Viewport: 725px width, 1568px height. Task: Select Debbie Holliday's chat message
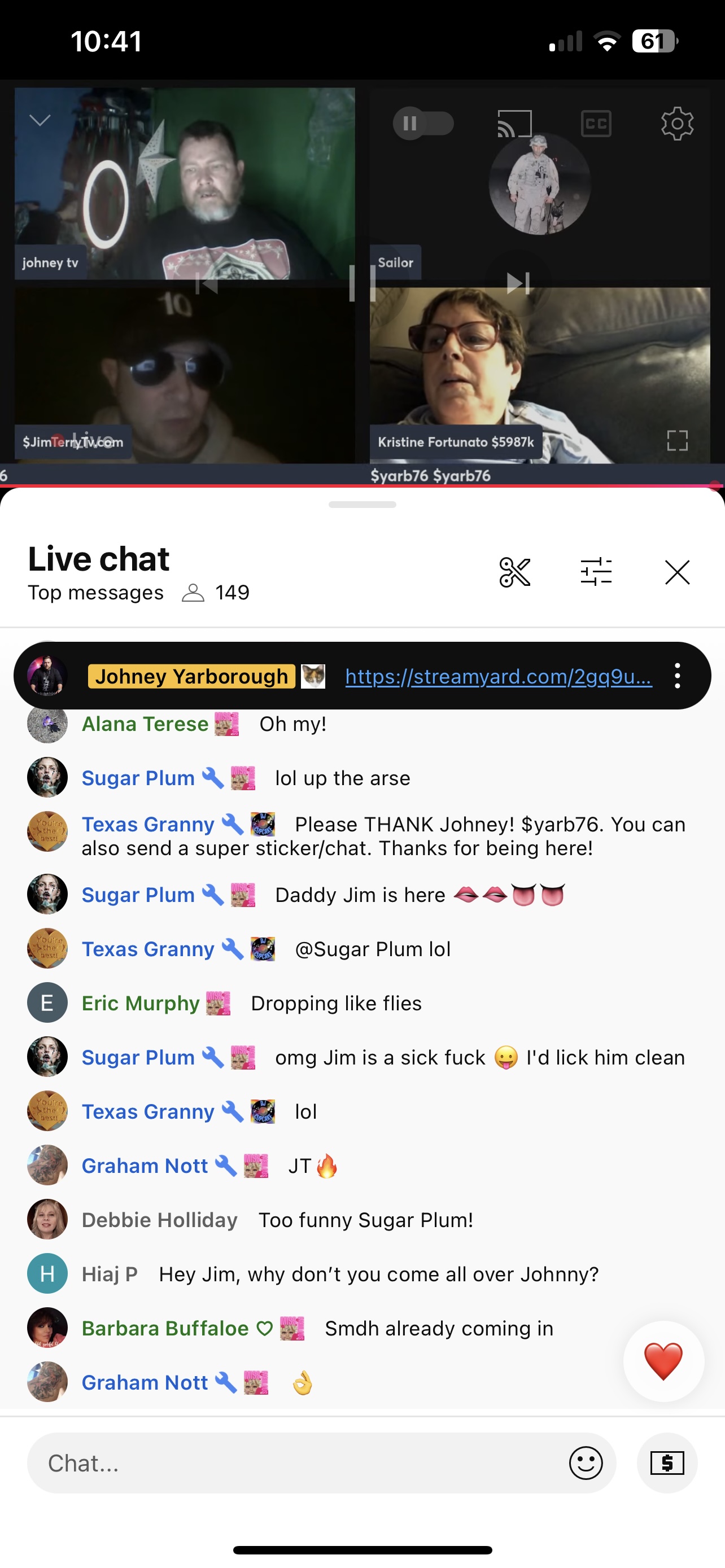coord(365,1220)
